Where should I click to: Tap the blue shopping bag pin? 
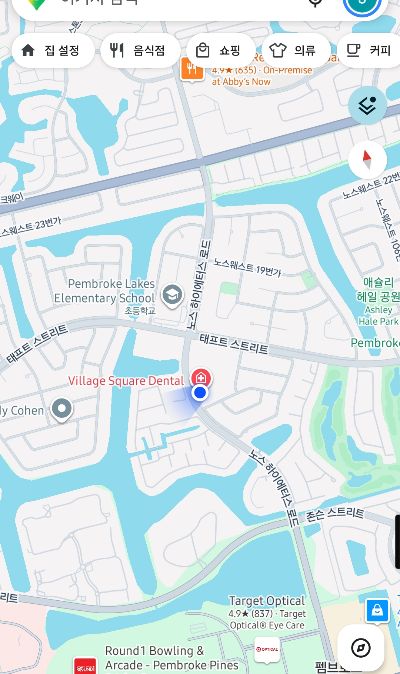(x=377, y=610)
